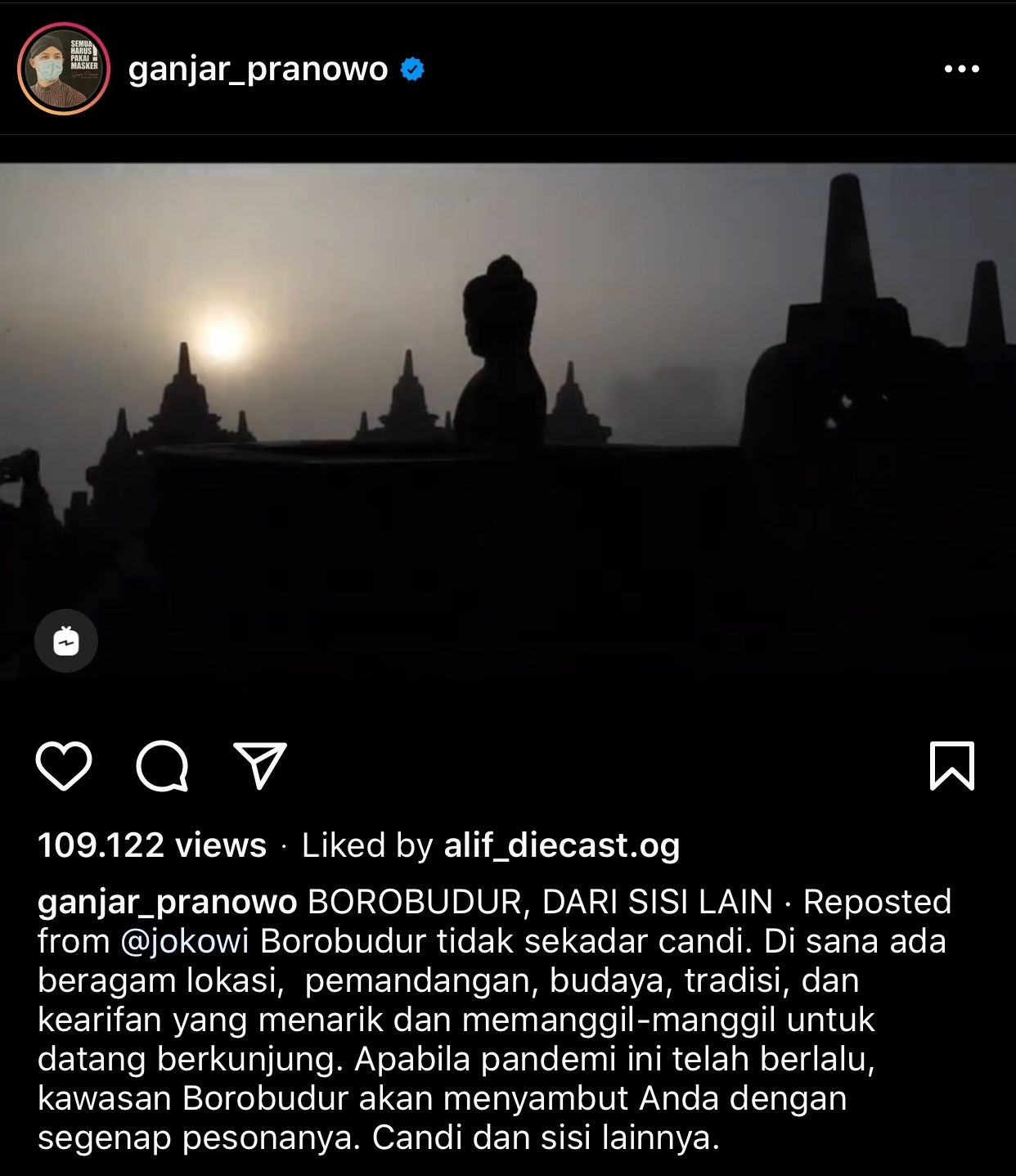Share the post via the paper plane icon
The image size is (1016, 1176).
click(260, 767)
